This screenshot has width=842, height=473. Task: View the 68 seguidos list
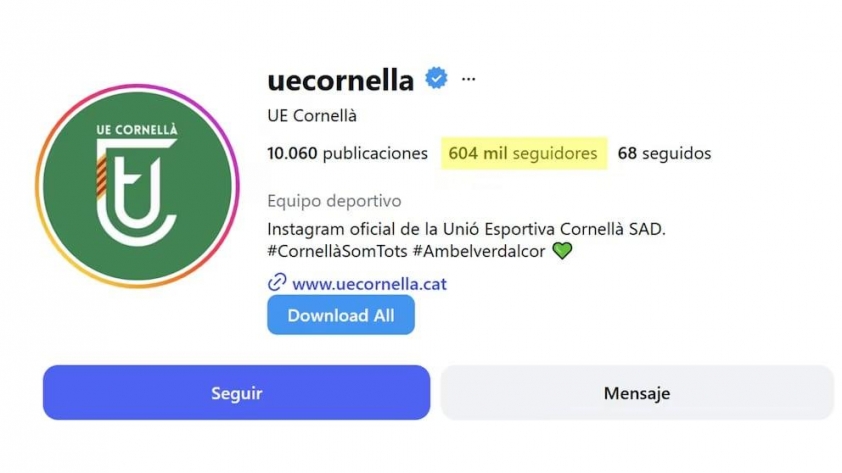click(x=664, y=153)
